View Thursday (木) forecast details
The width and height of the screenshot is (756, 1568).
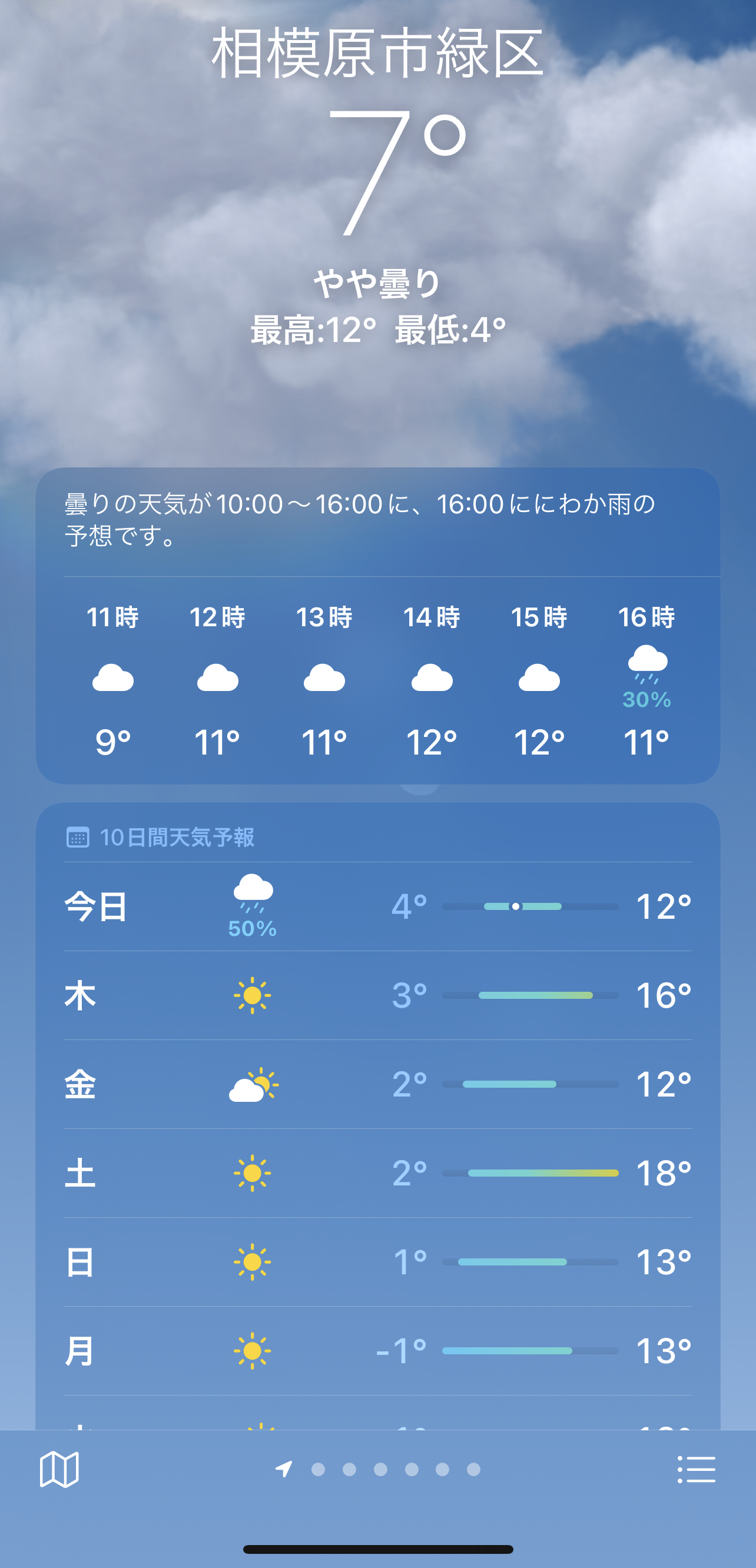pyautogui.click(x=377, y=996)
